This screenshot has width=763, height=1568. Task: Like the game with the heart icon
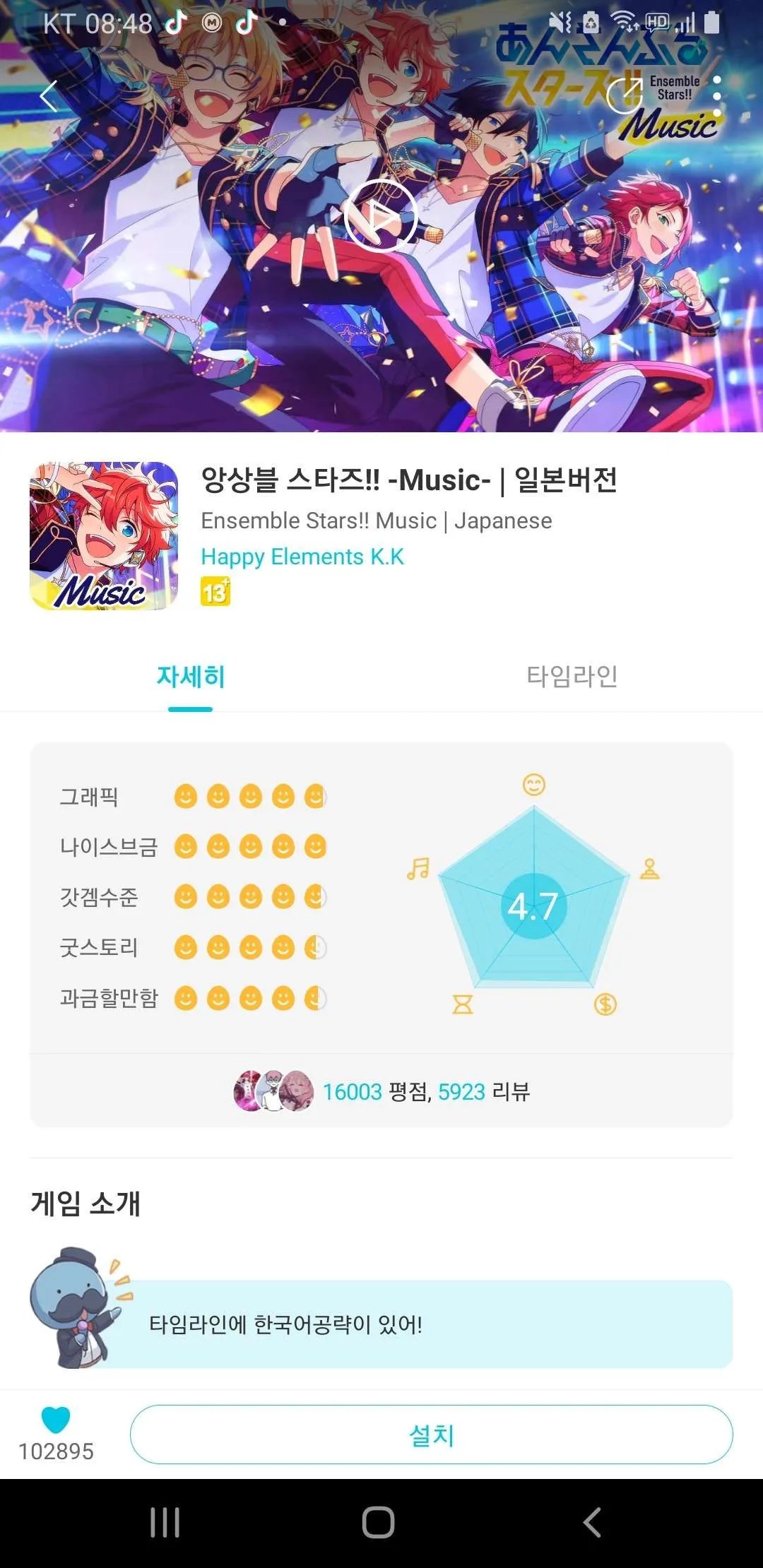click(x=56, y=1420)
